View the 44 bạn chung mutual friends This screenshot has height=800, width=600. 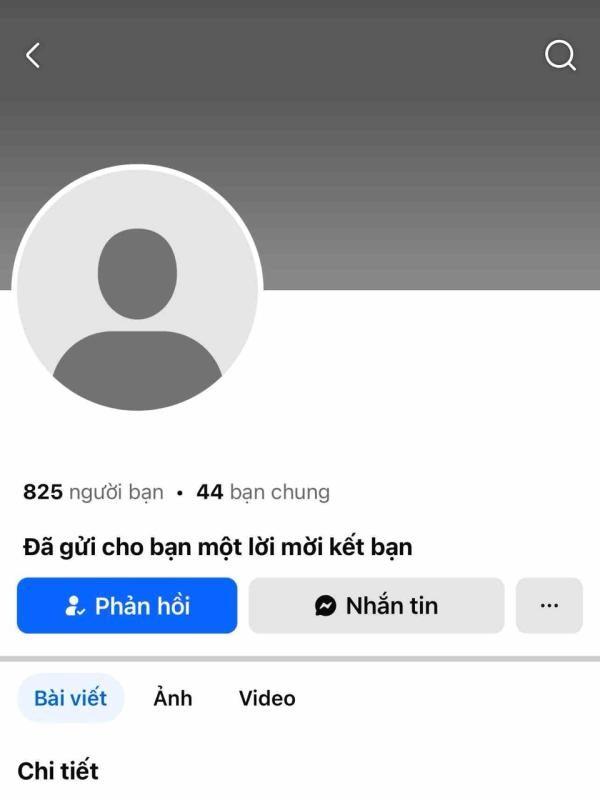coord(263,492)
